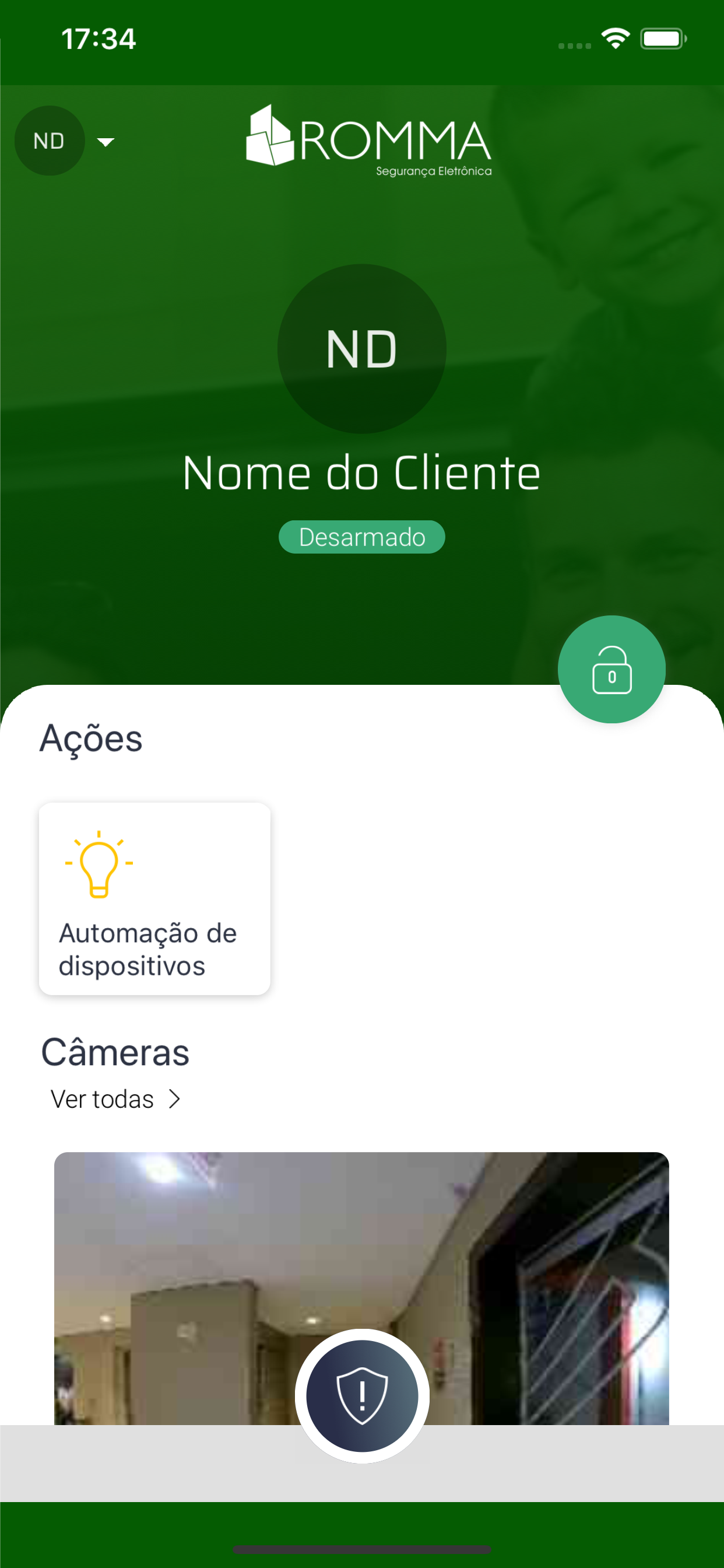Tap the battery indicator
This screenshot has width=724, height=1568.
click(x=665, y=38)
